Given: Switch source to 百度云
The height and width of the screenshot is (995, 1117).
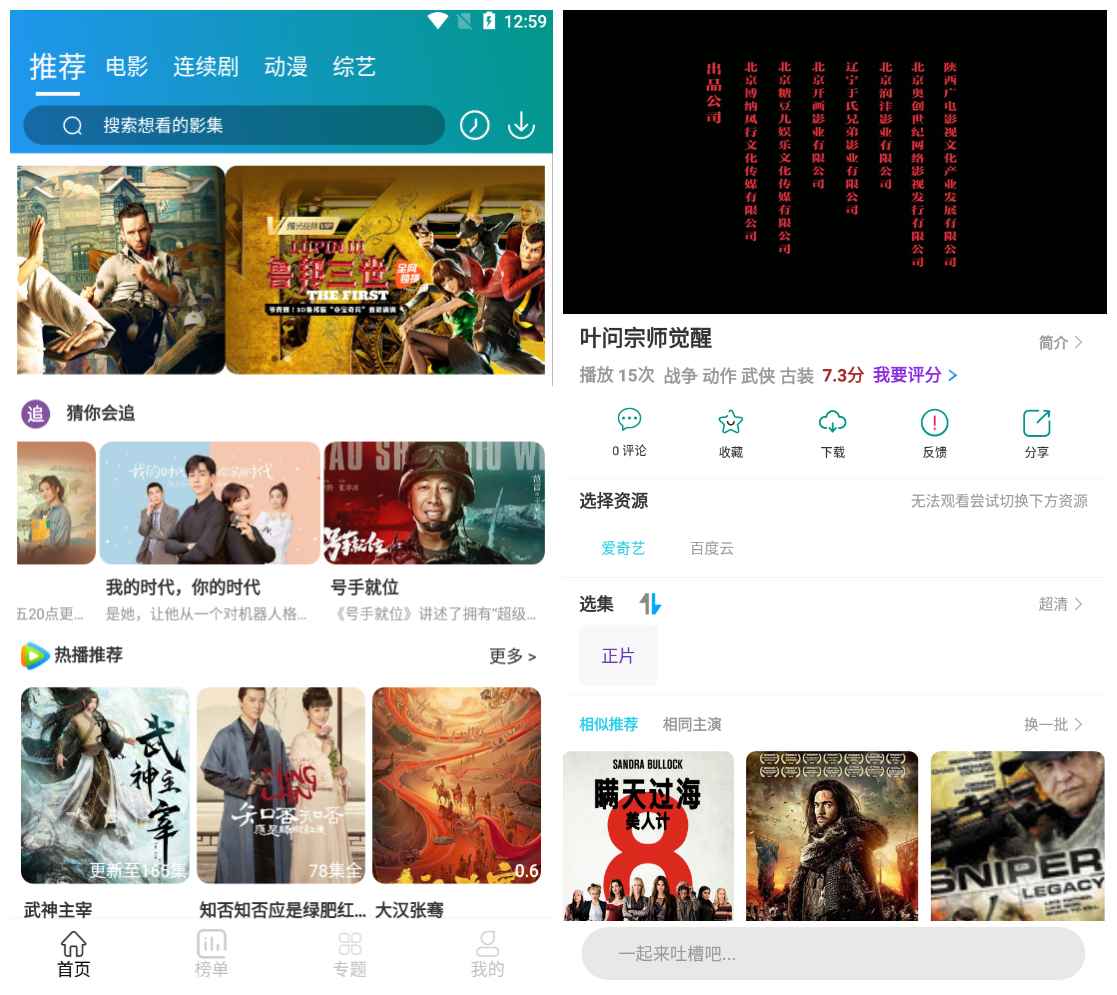Looking at the screenshot, I should point(711,548).
